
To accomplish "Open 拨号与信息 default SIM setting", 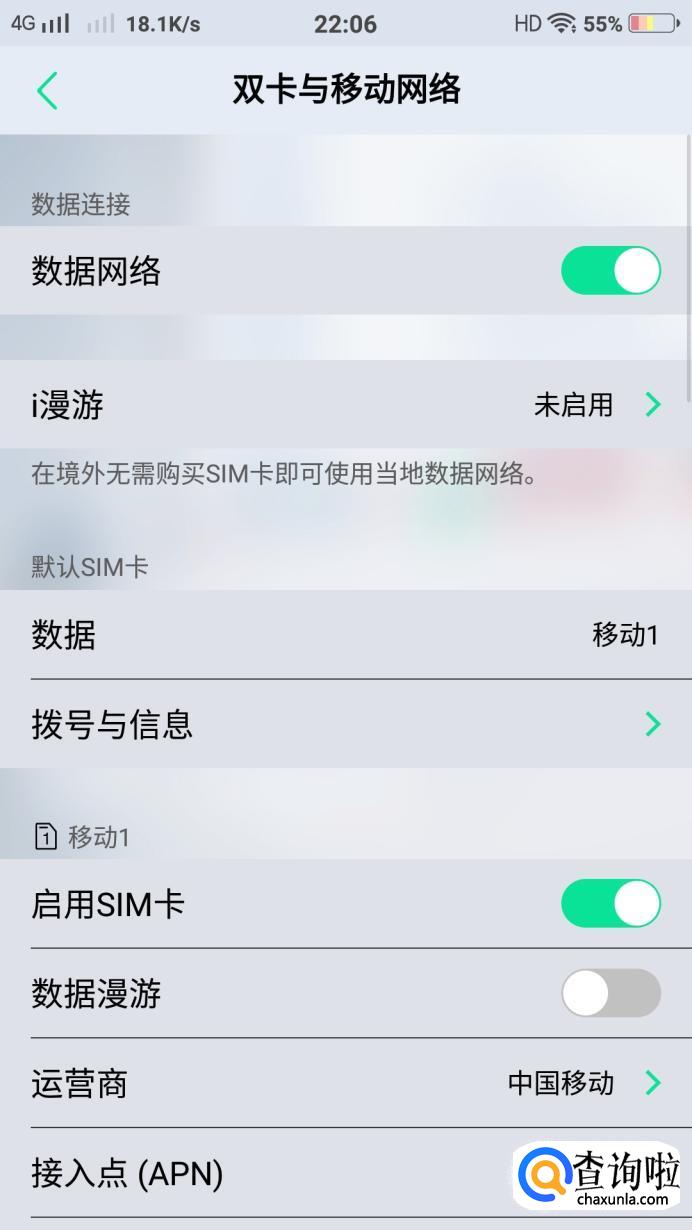I will click(x=345, y=724).
